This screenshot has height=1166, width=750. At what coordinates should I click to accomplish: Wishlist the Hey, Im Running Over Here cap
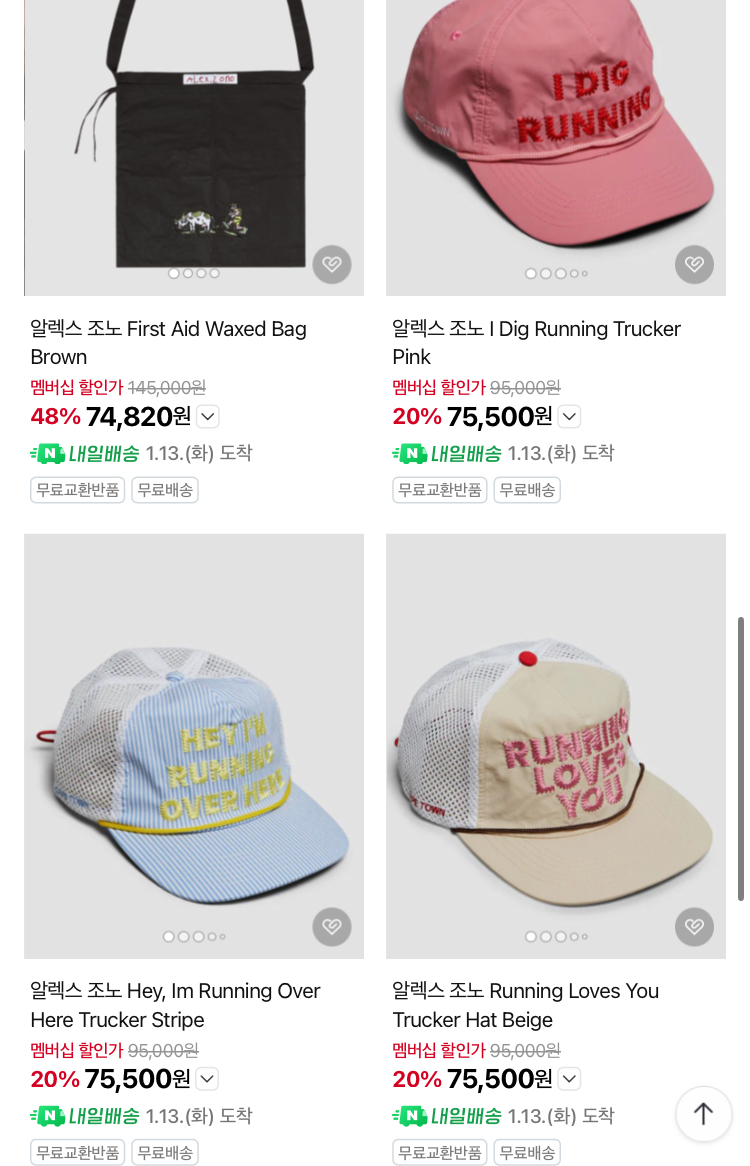tap(332, 927)
